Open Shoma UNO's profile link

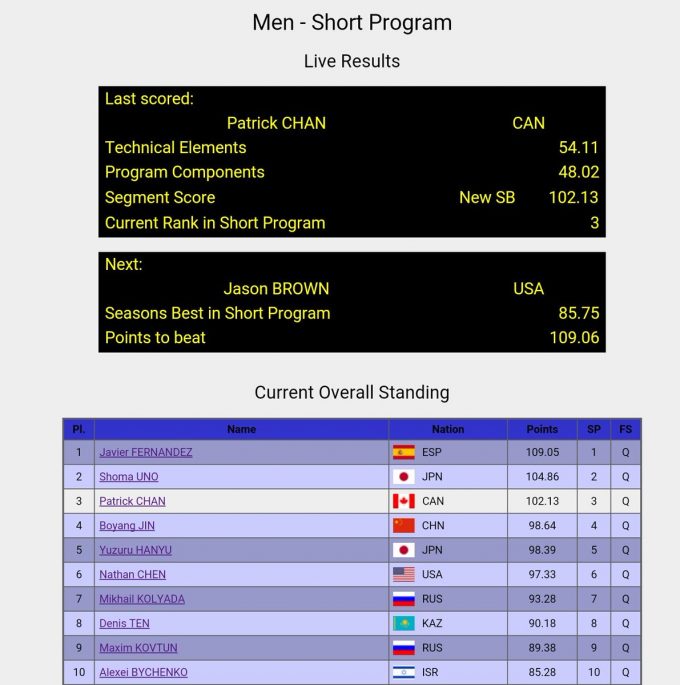128,477
